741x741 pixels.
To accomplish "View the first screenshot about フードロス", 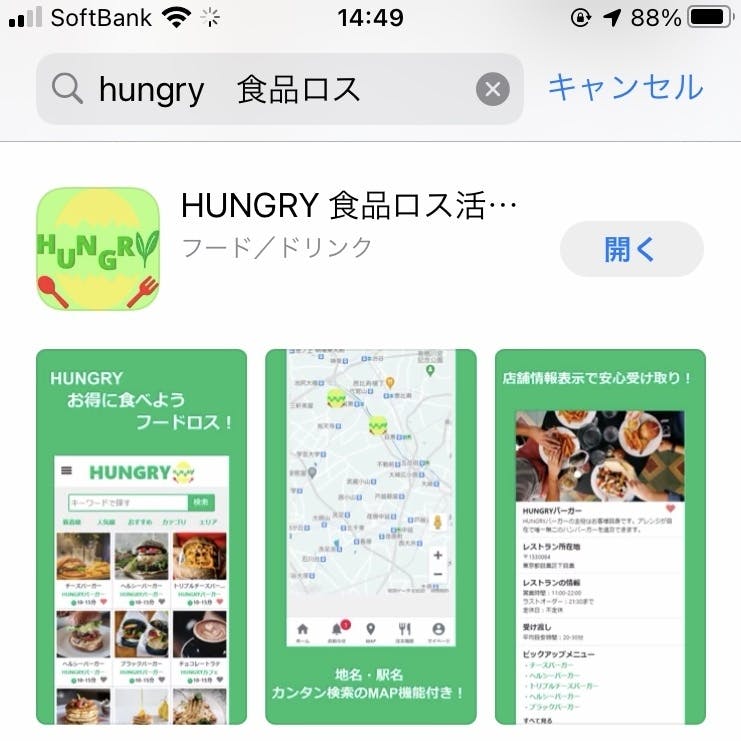I will (142, 537).
